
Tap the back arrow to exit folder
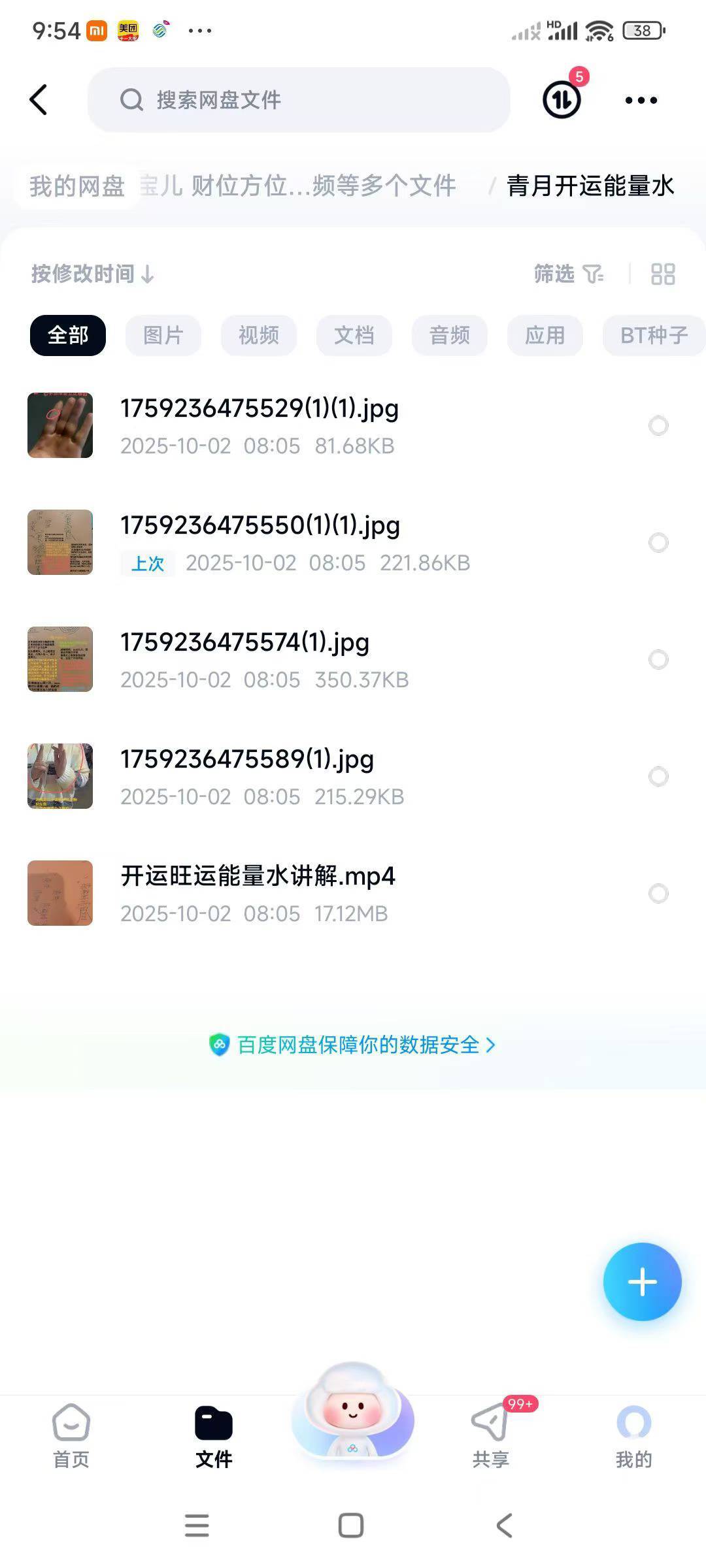(x=39, y=100)
